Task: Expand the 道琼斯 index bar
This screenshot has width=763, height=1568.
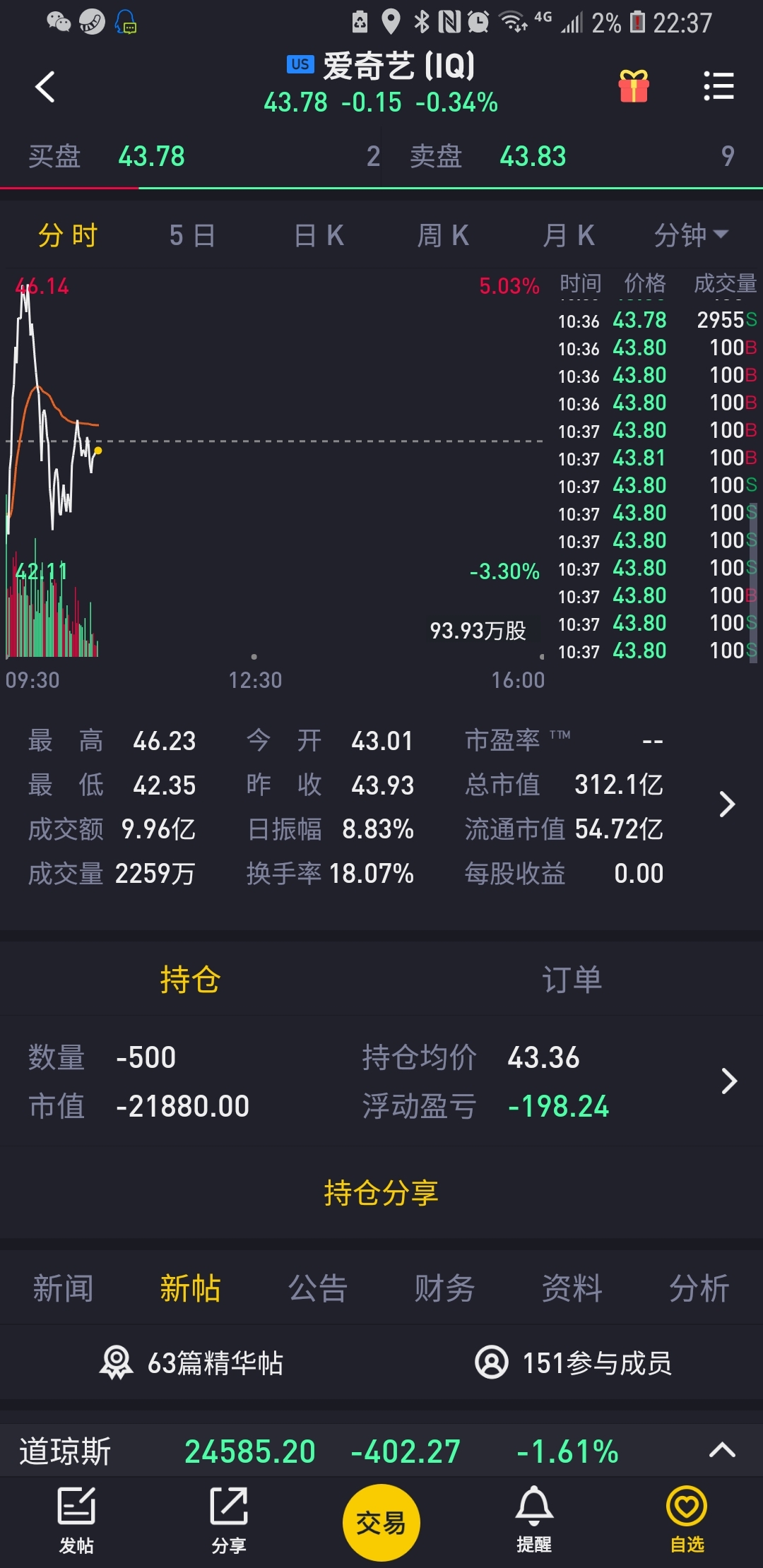Action: pyautogui.click(x=721, y=1451)
